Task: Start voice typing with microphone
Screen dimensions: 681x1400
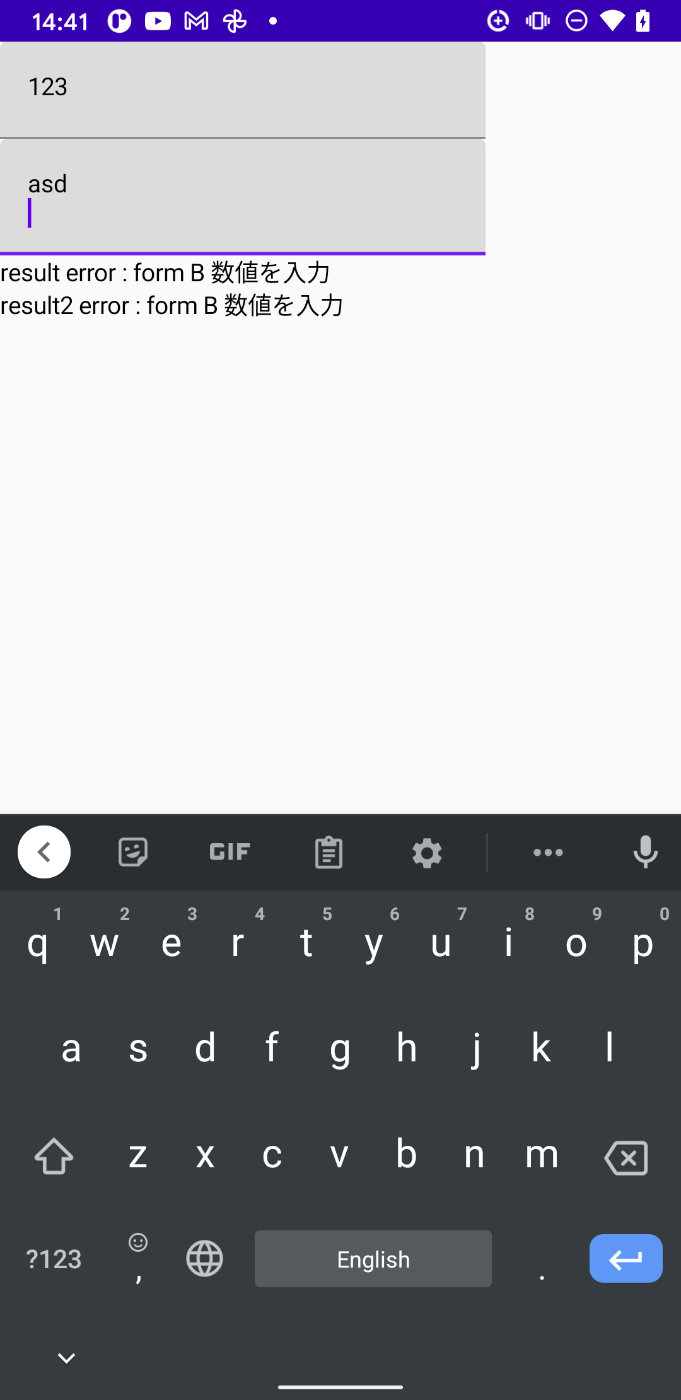Action: pos(646,852)
